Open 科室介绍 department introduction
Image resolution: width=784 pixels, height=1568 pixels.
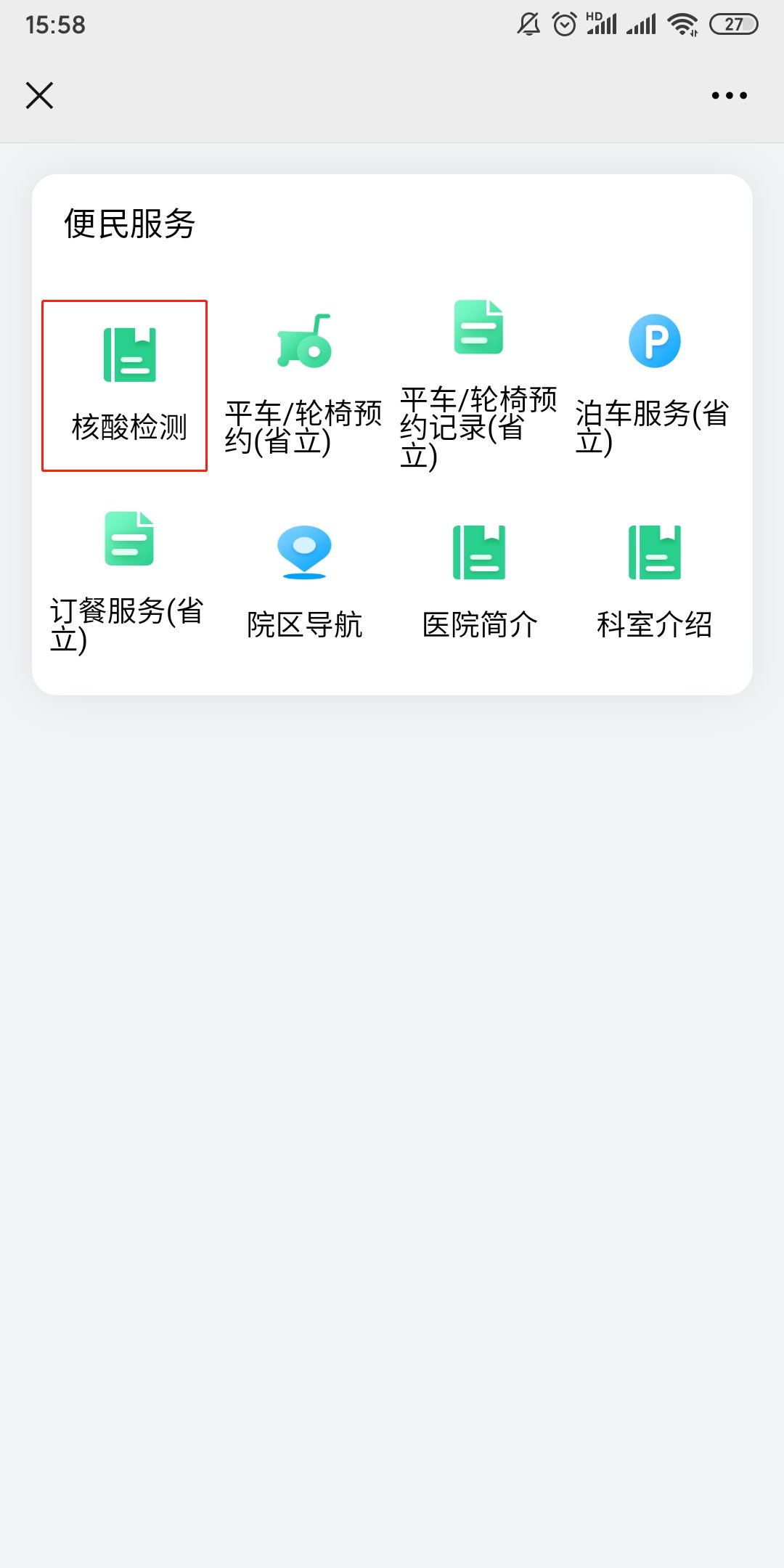click(x=654, y=582)
